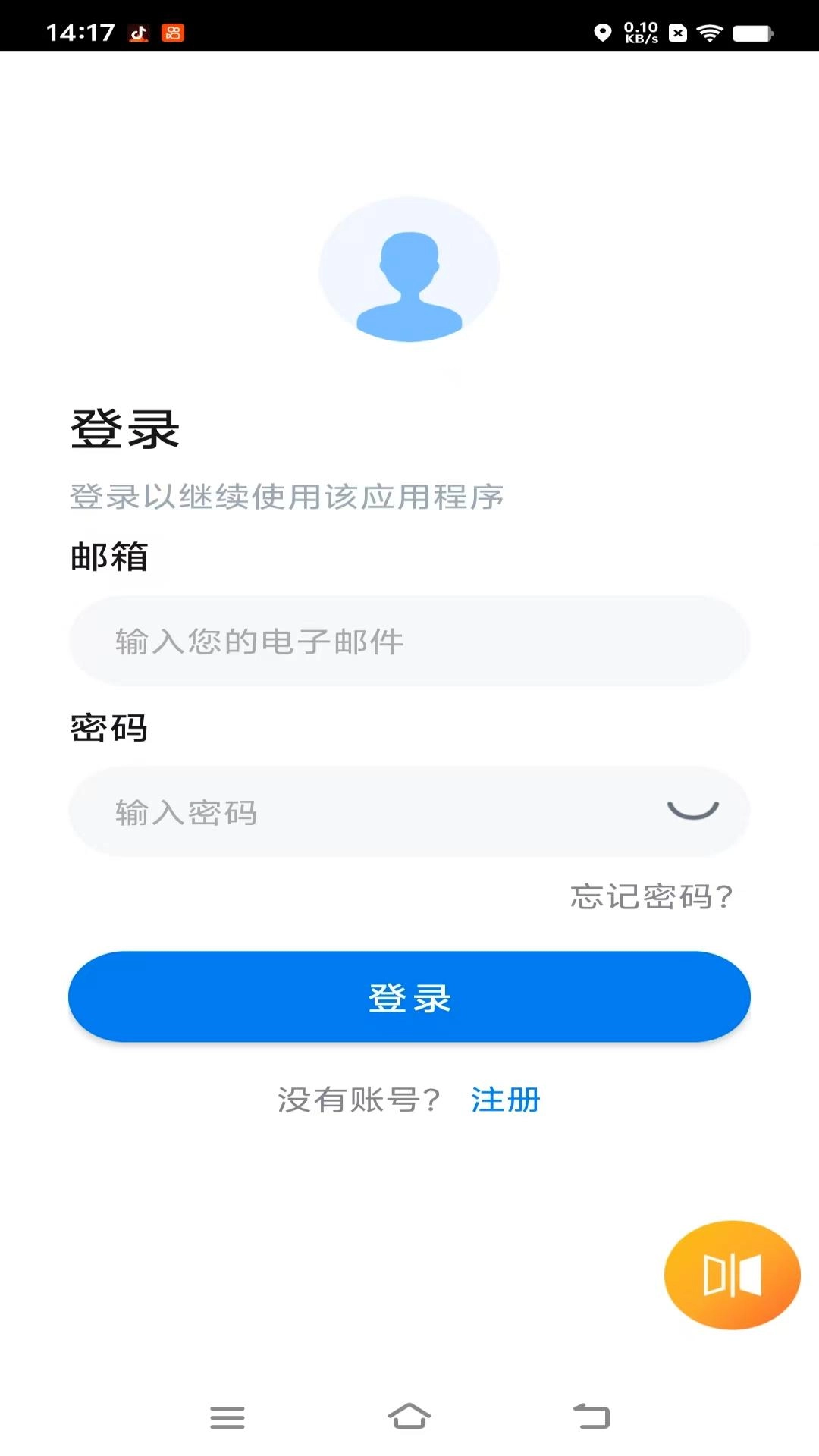This screenshot has height=1456, width=819.
Task: Go to the system home screen
Action: pos(409,1416)
